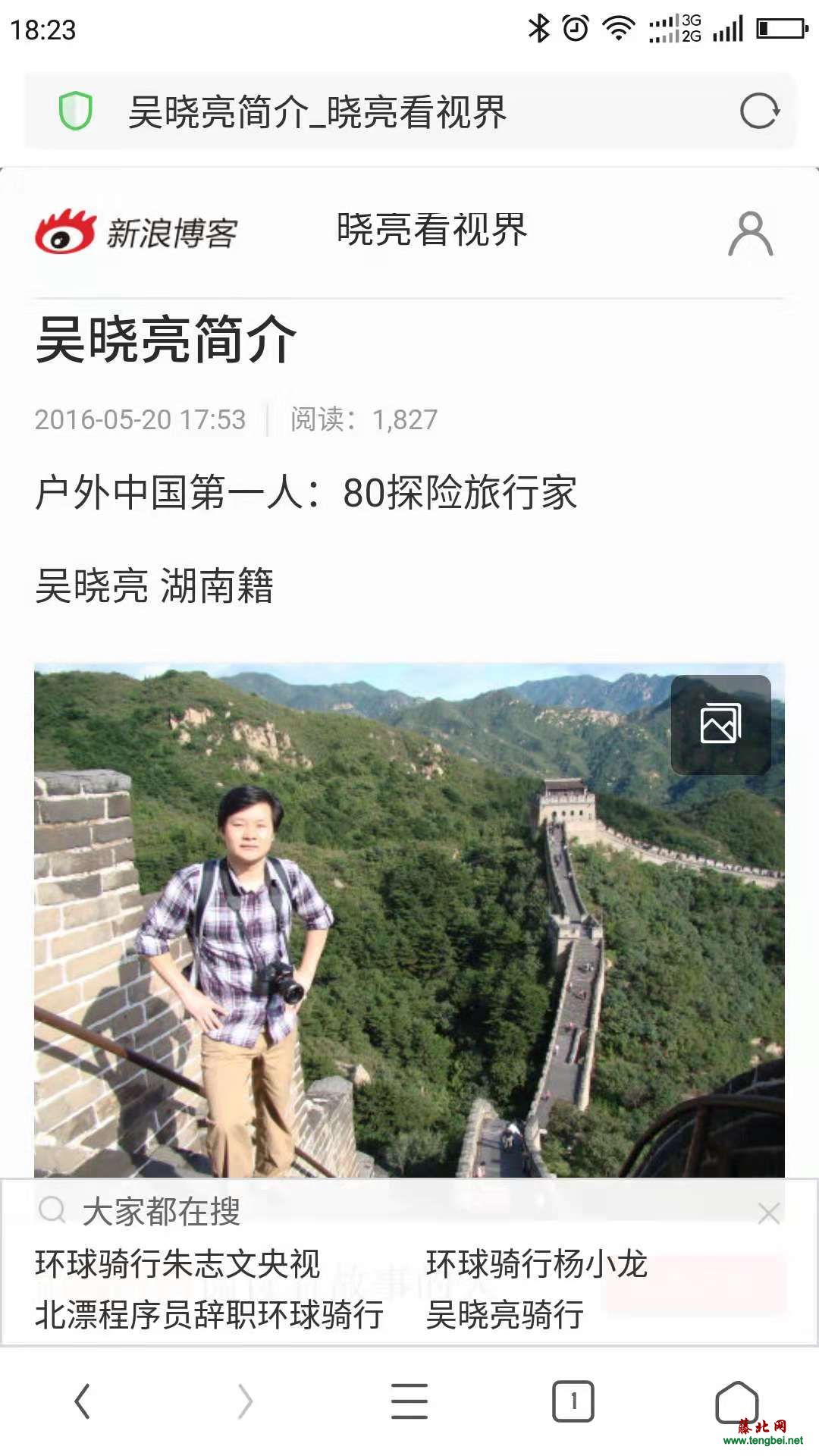Screen dimensions: 819x1456
Task: Open the image viewer icon on photo
Action: point(720,724)
